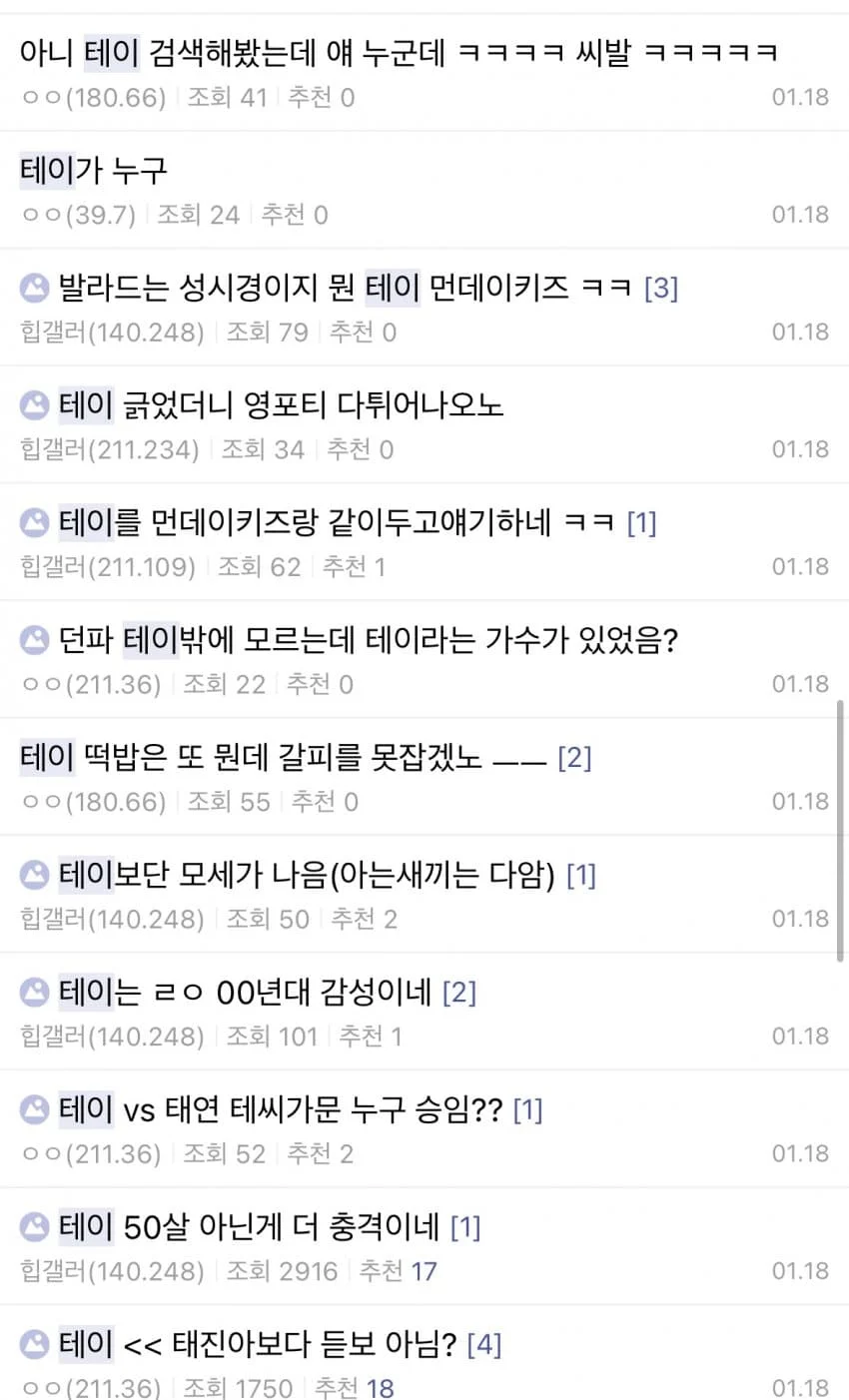
Task: Open post '테이는 ㄹㅇ 00년대 감성이네'
Action: point(245,993)
